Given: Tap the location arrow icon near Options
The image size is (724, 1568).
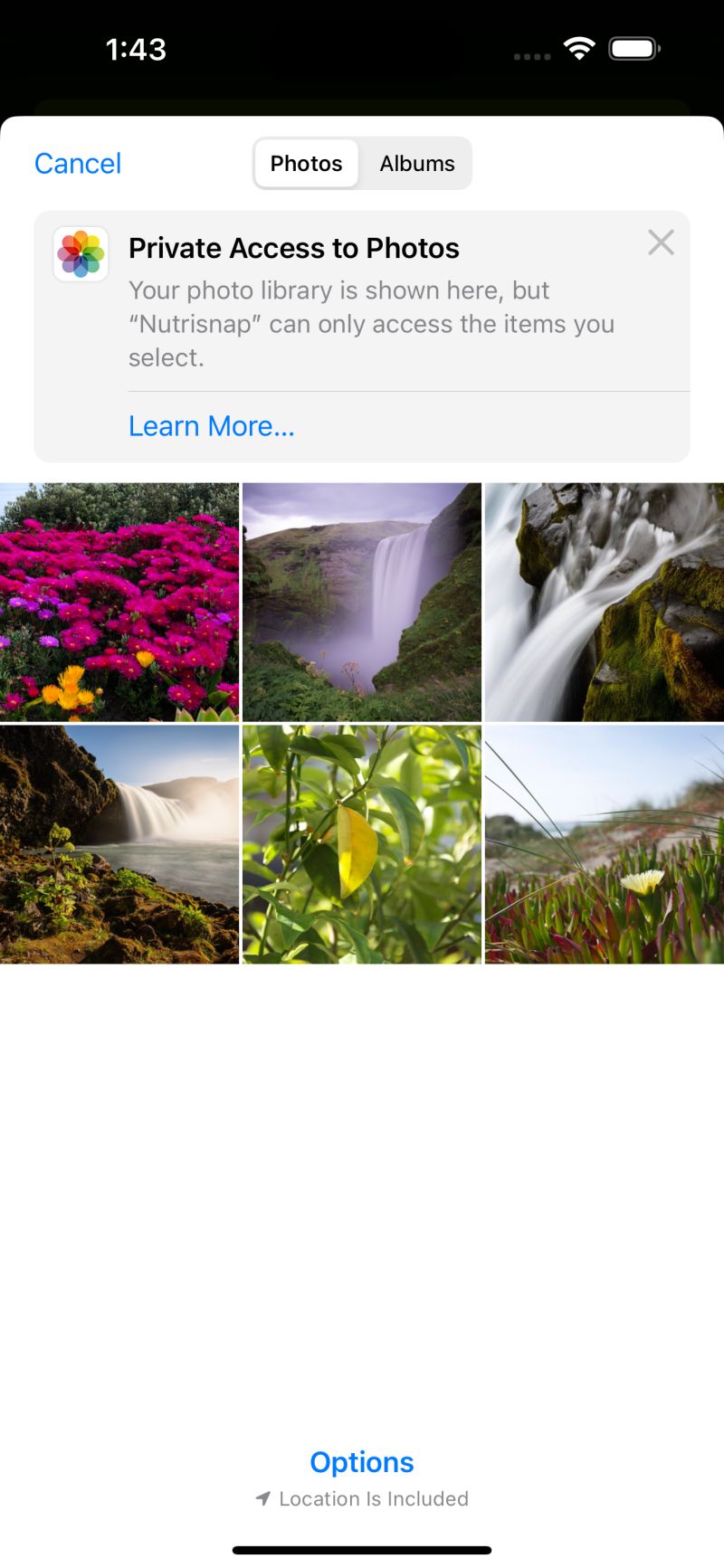Looking at the screenshot, I should coord(262,1498).
